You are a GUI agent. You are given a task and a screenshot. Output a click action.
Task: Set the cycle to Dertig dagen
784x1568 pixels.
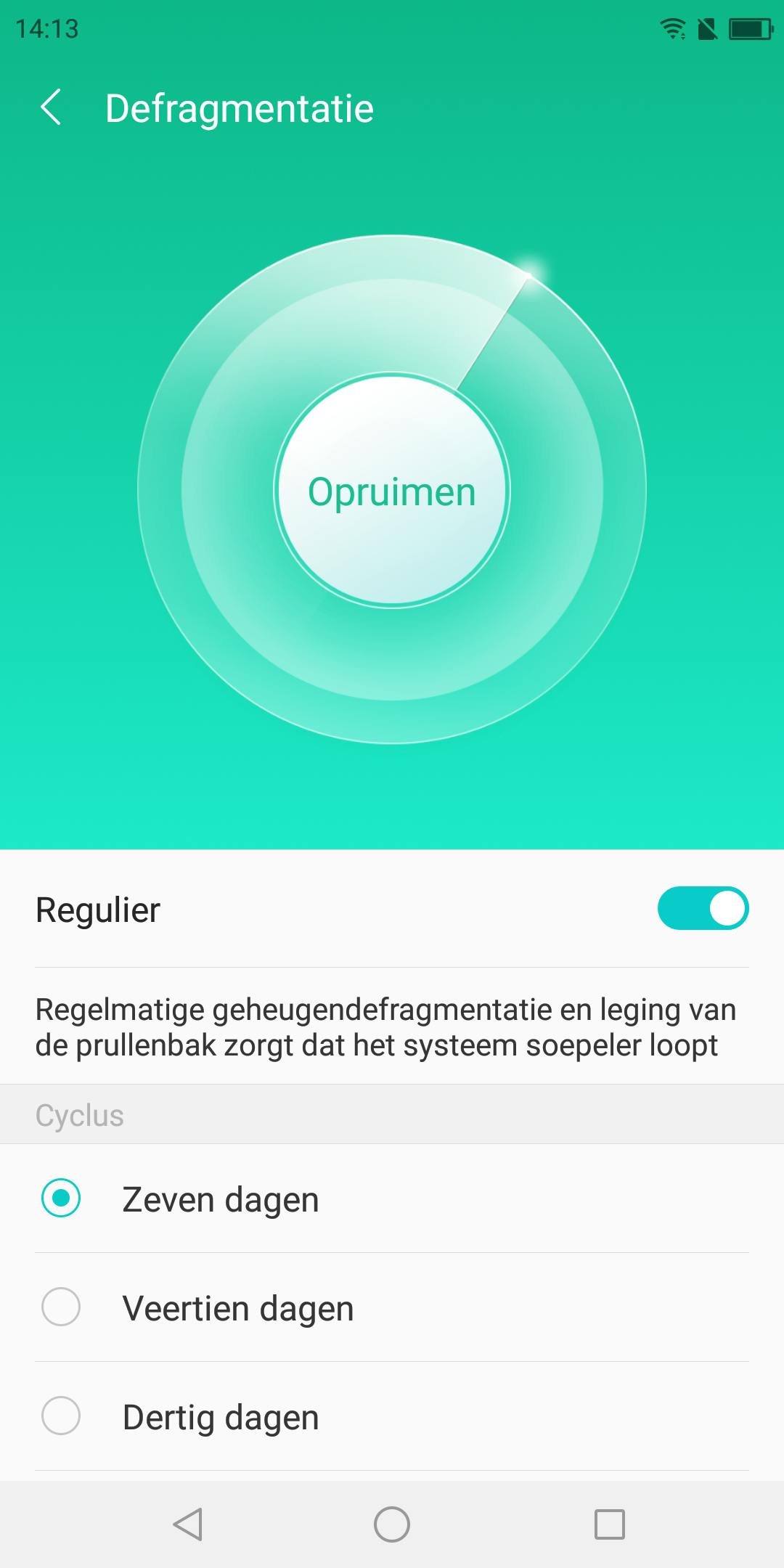point(61,1416)
